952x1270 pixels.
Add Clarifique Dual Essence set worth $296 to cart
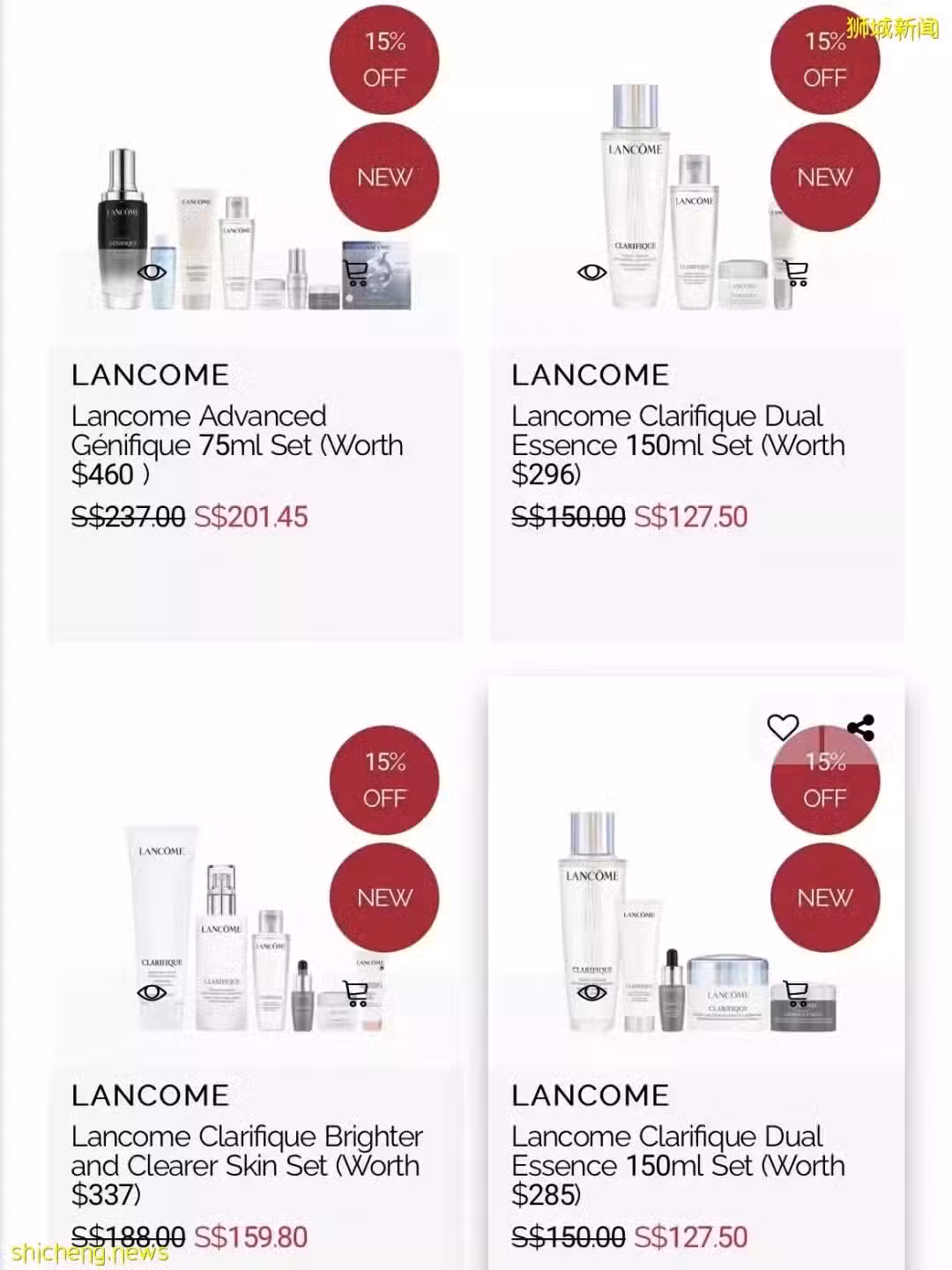[x=796, y=273]
